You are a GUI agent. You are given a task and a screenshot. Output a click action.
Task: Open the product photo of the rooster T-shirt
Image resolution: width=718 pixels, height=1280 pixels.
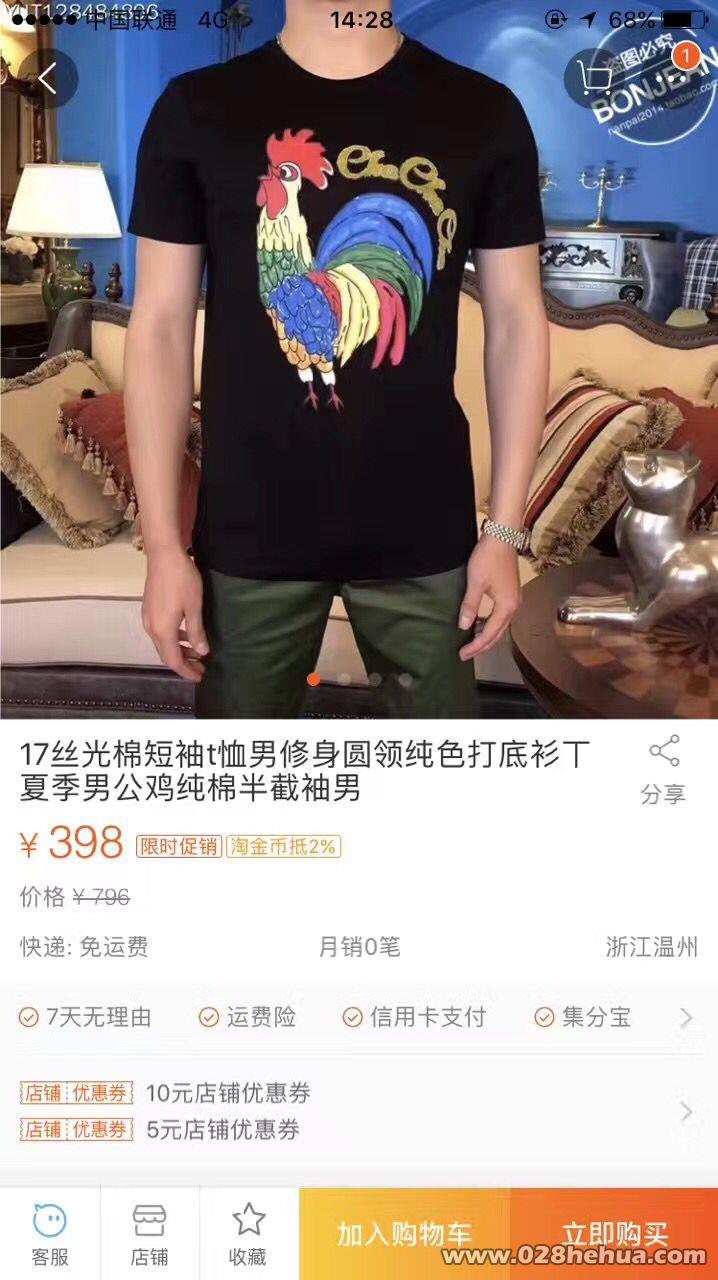pyautogui.click(x=359, y=360)
